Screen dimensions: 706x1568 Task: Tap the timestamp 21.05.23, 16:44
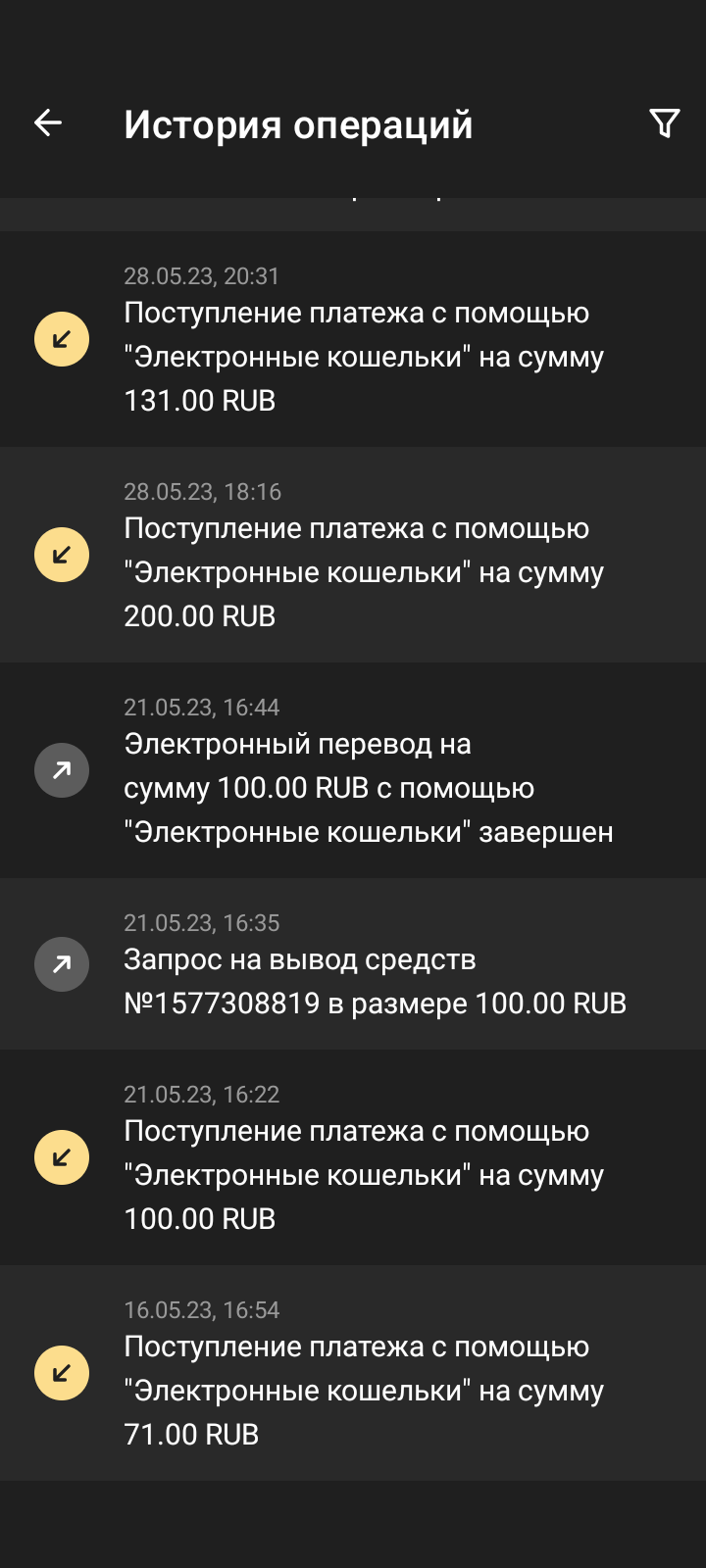pyautogui.click(x=201, y=707)
